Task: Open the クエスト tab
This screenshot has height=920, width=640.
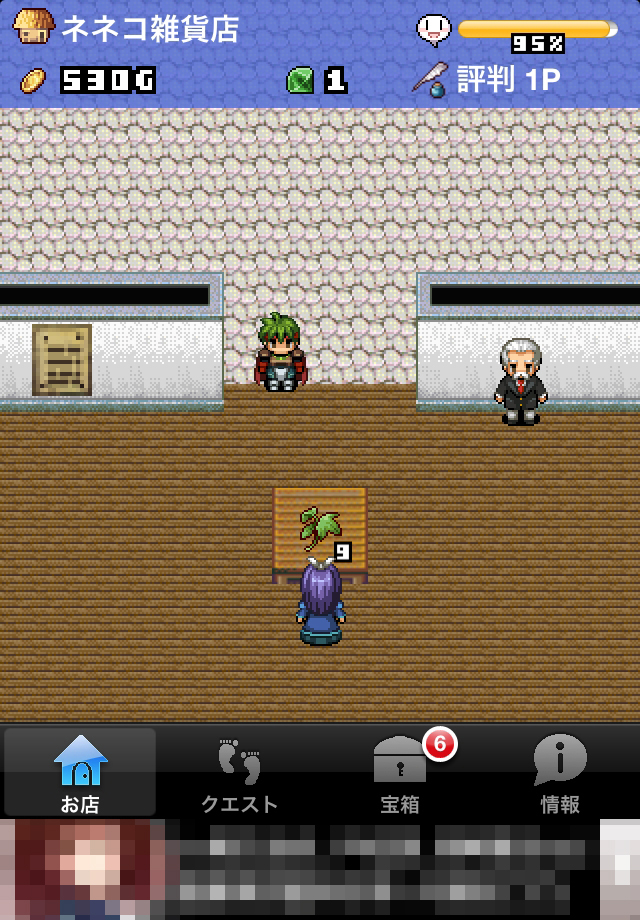Action: point(240,772)
